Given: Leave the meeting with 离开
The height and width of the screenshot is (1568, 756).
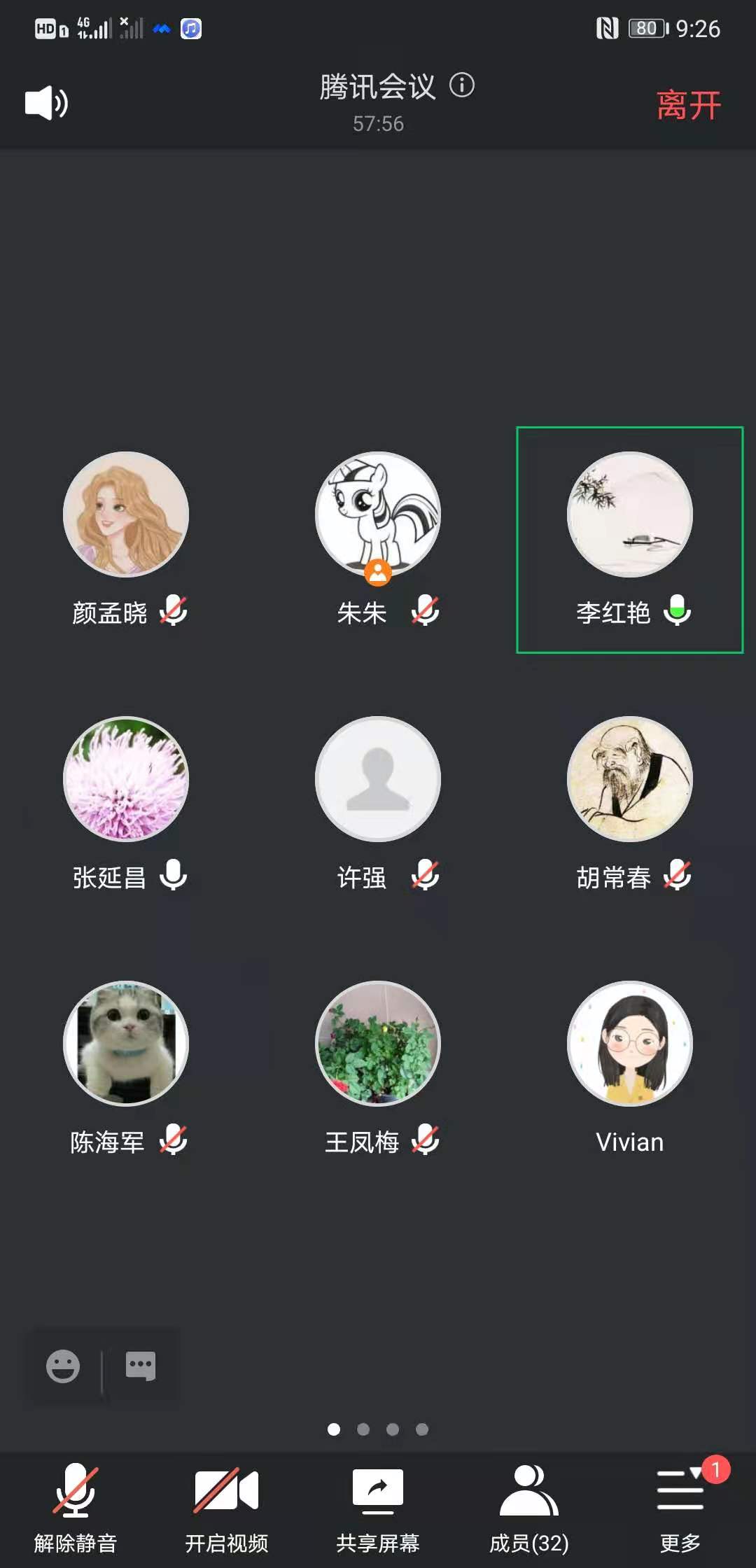Looking at the screenshot, I should [x=688, y=105].
